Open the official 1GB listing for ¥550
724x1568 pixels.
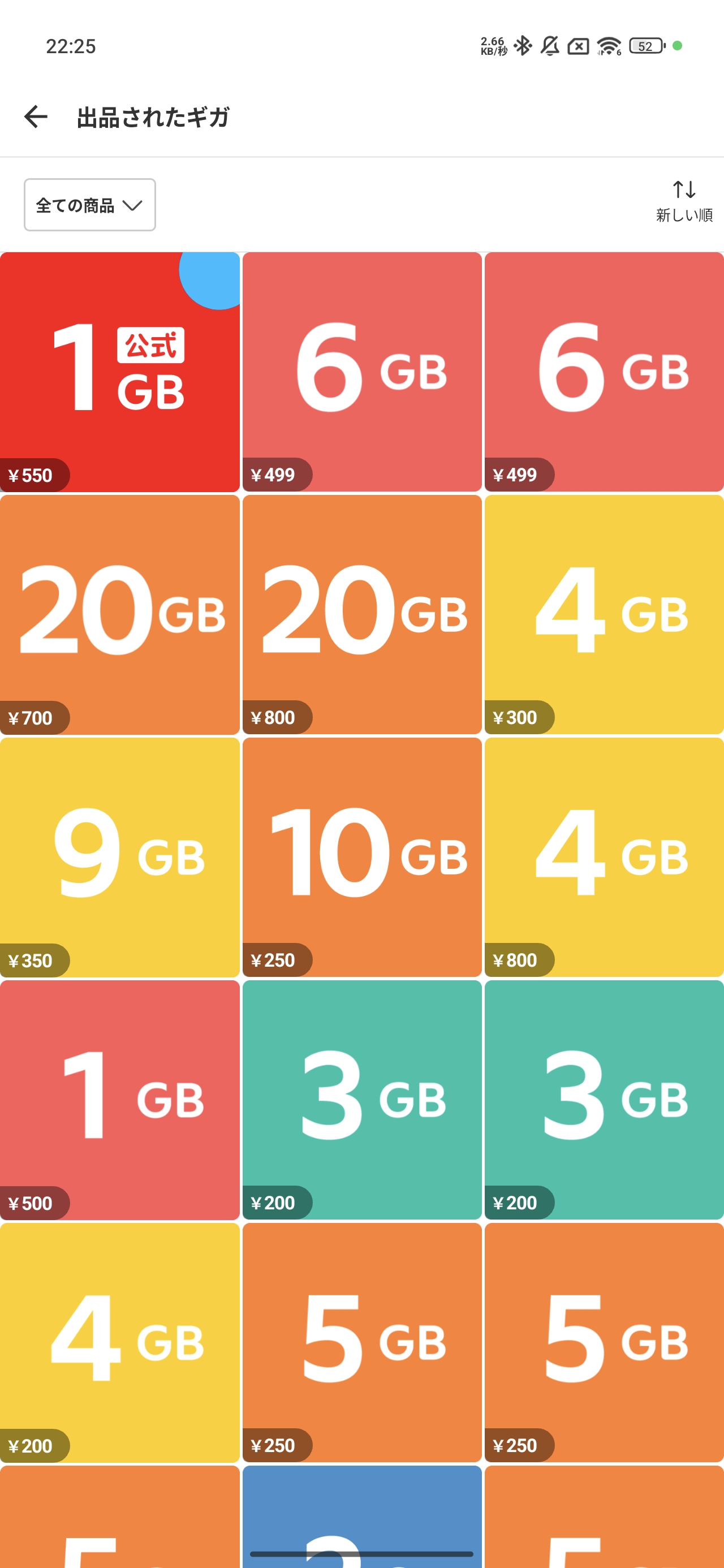coord(119,371)
